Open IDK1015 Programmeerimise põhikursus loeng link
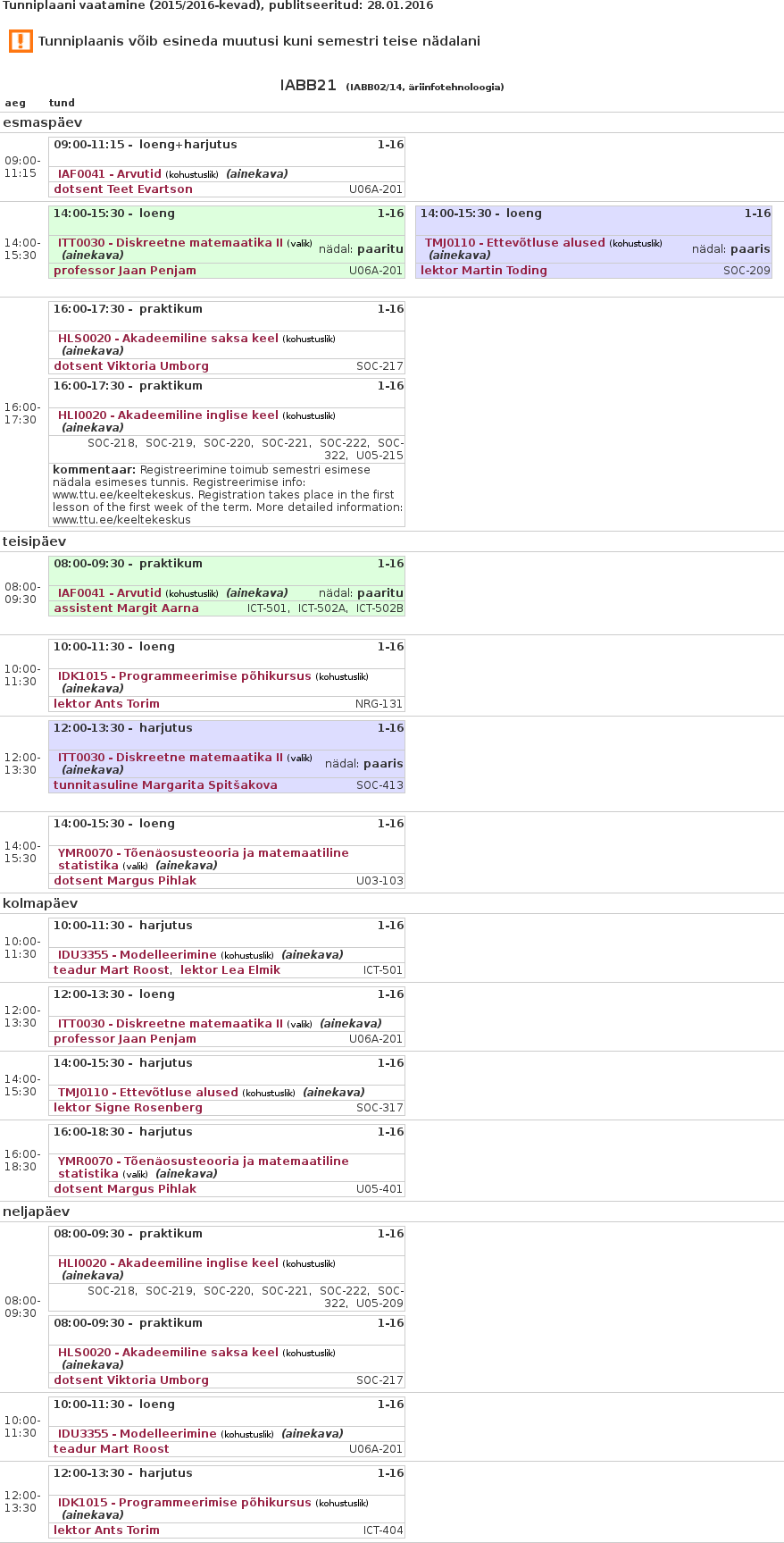 184,676
